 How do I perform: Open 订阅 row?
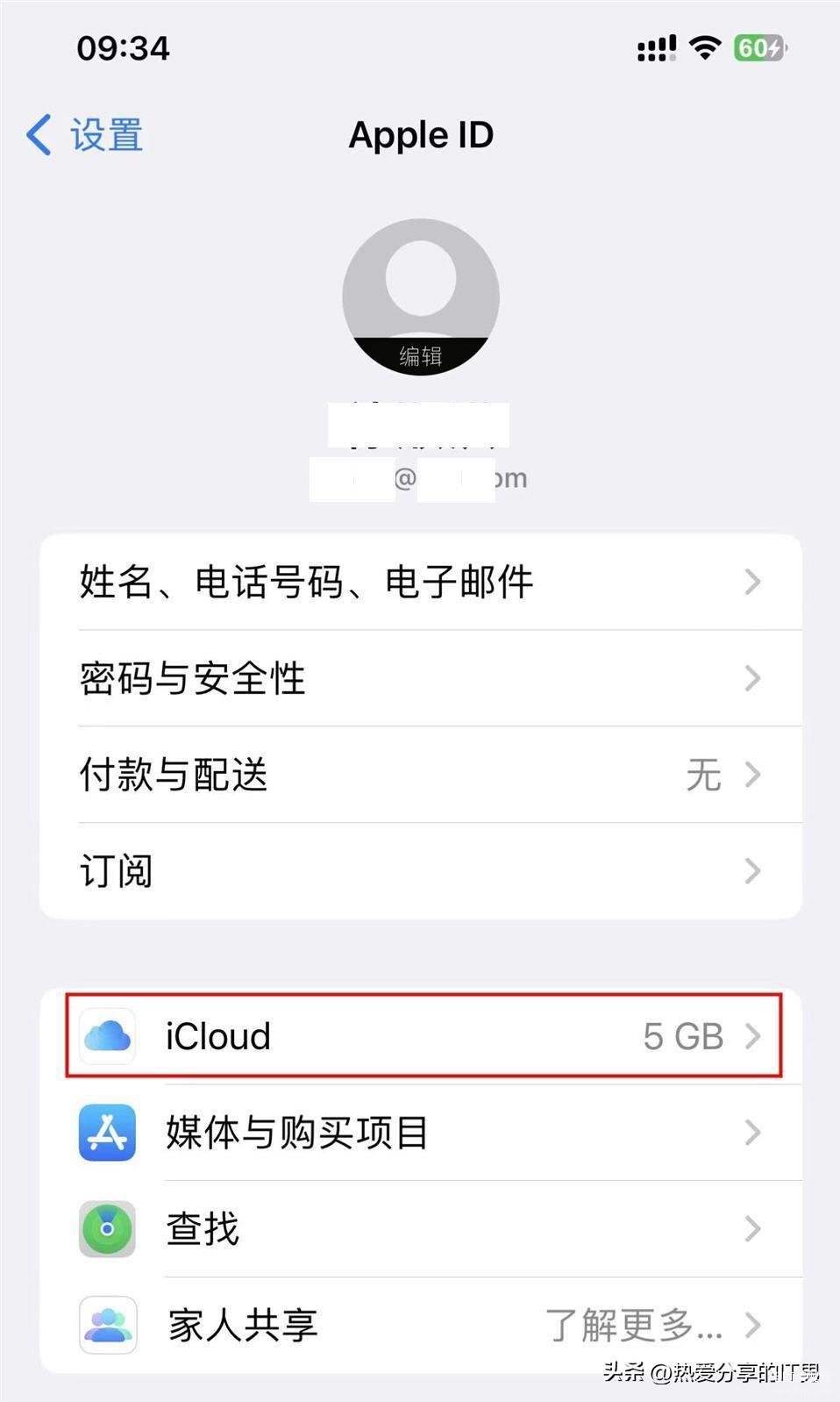point(420,871)
